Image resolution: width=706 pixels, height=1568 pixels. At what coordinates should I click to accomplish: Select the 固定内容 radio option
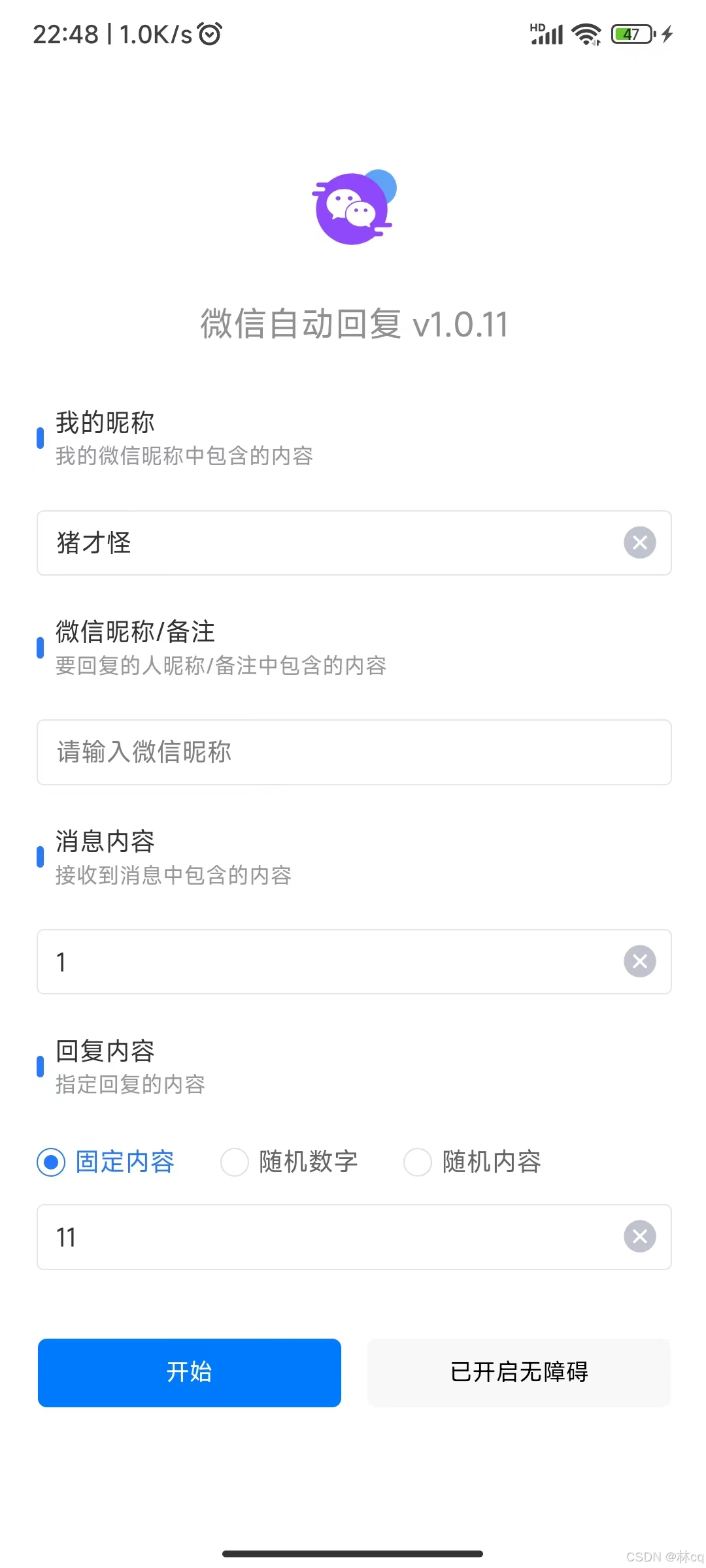106,1162
